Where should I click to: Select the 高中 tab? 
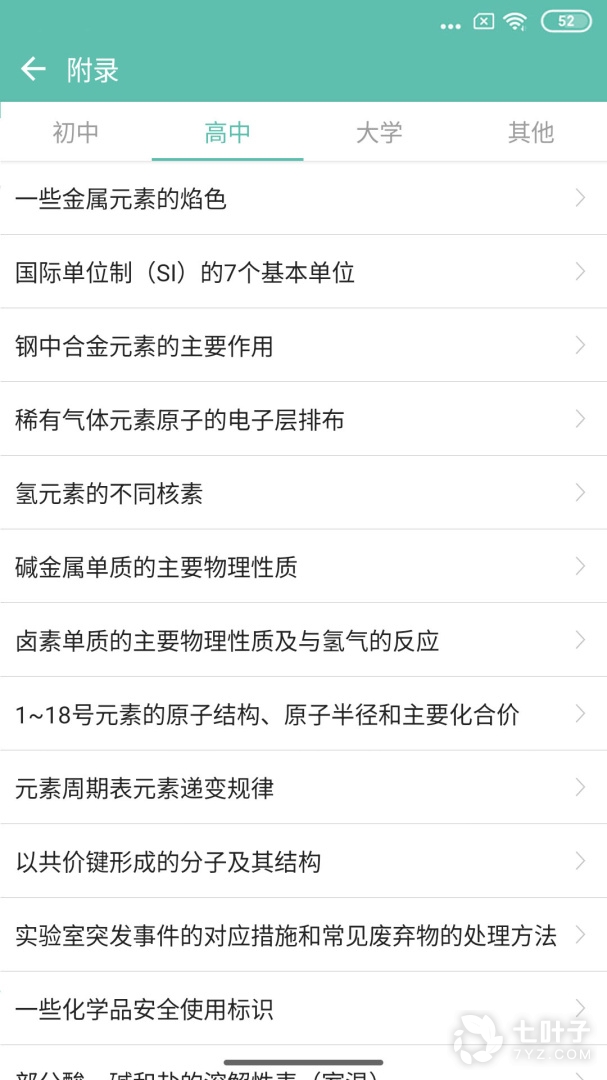click(227, 132)
